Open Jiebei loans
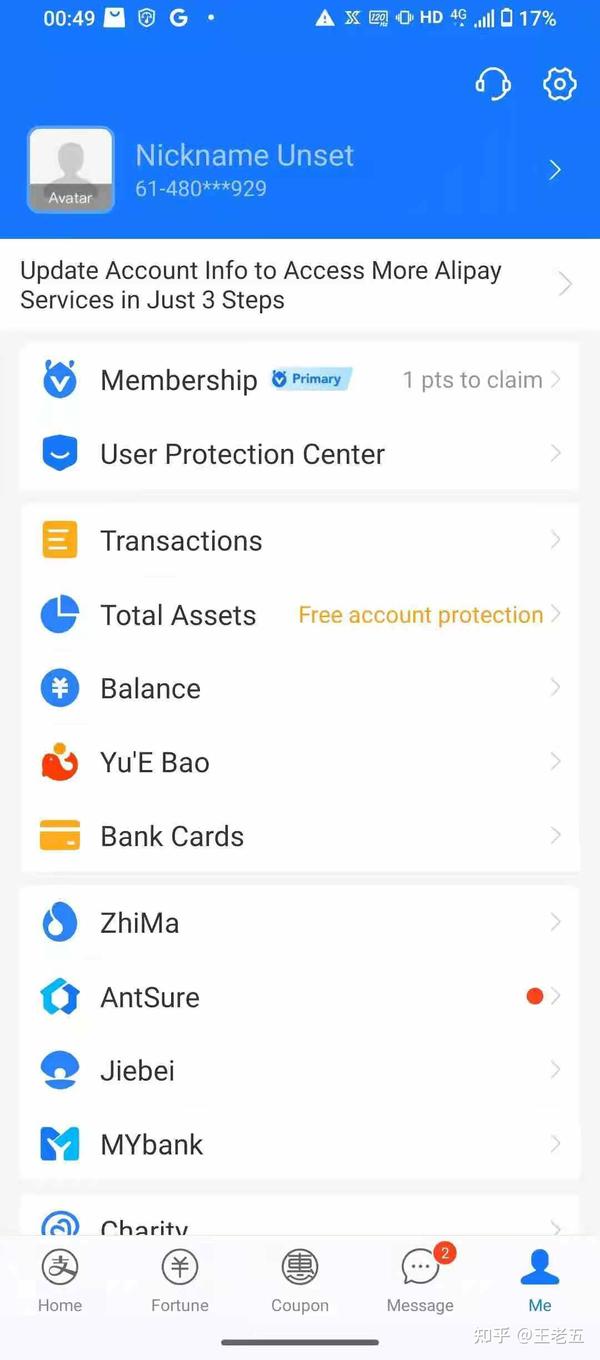The image size is (600, 1360). [298, 1071]
